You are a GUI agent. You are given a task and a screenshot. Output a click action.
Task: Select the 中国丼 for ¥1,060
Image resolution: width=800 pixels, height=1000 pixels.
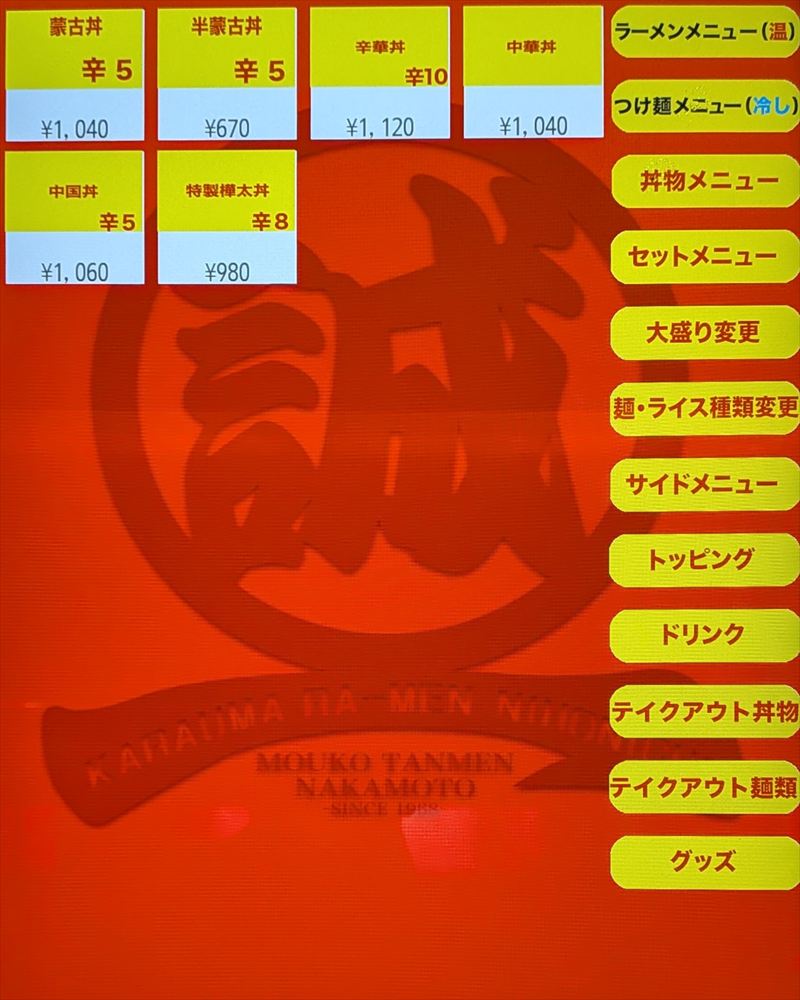pyautogui.click(x=75, y=217)
